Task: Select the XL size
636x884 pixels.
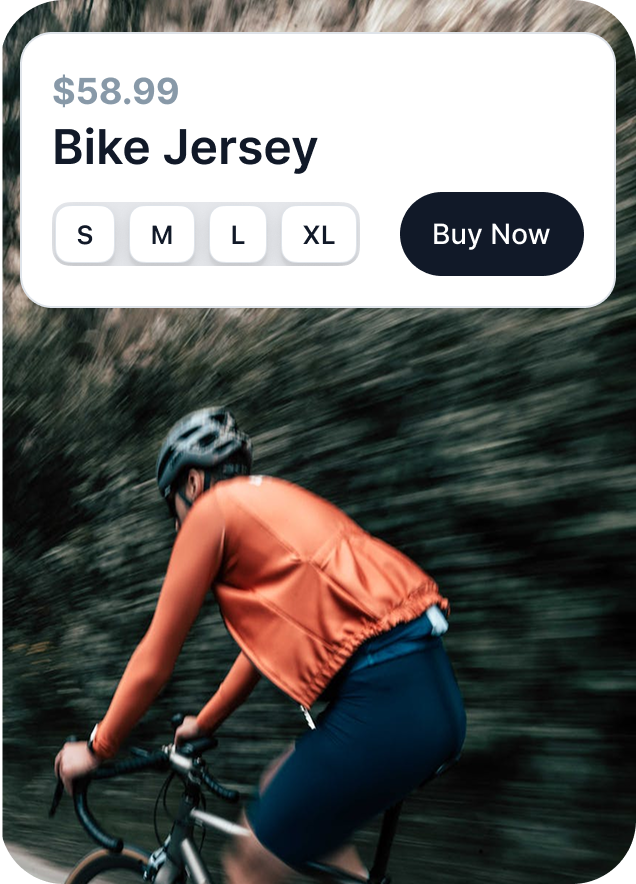Action: click(318, 235)
